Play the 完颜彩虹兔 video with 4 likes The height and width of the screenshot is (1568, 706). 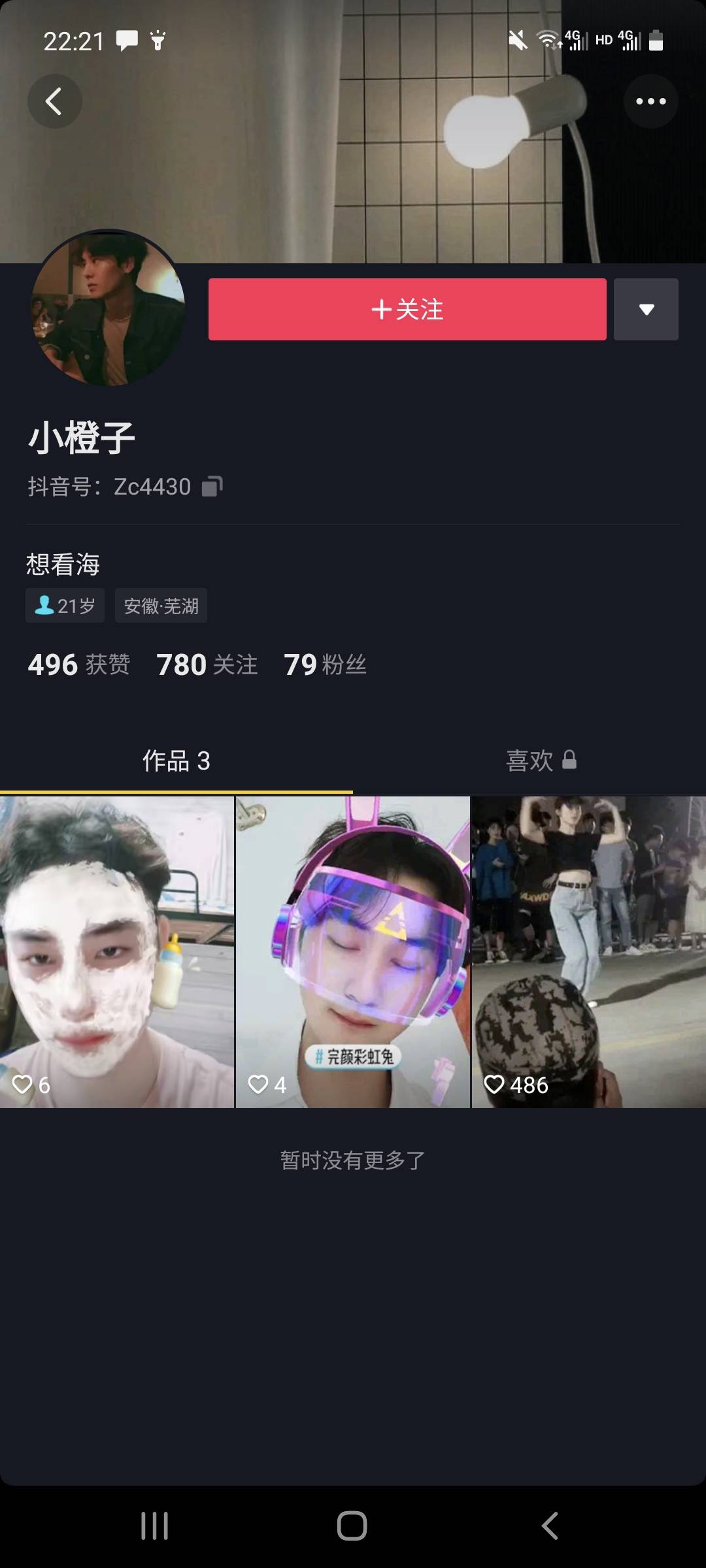click(x=353, y=951)
